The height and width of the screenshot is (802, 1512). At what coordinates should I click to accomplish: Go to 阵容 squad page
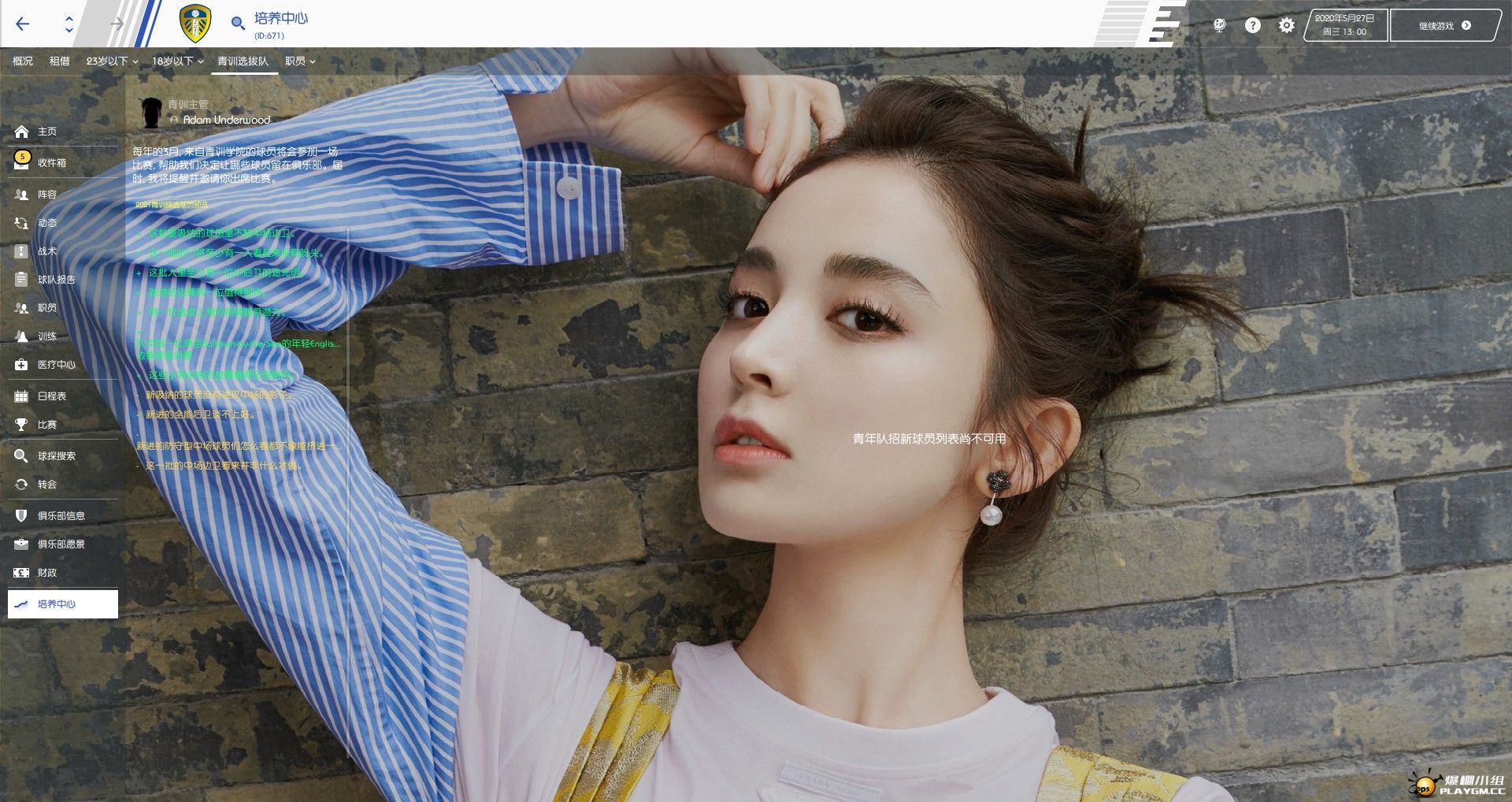pyautogui.click(x=46, y=195)
